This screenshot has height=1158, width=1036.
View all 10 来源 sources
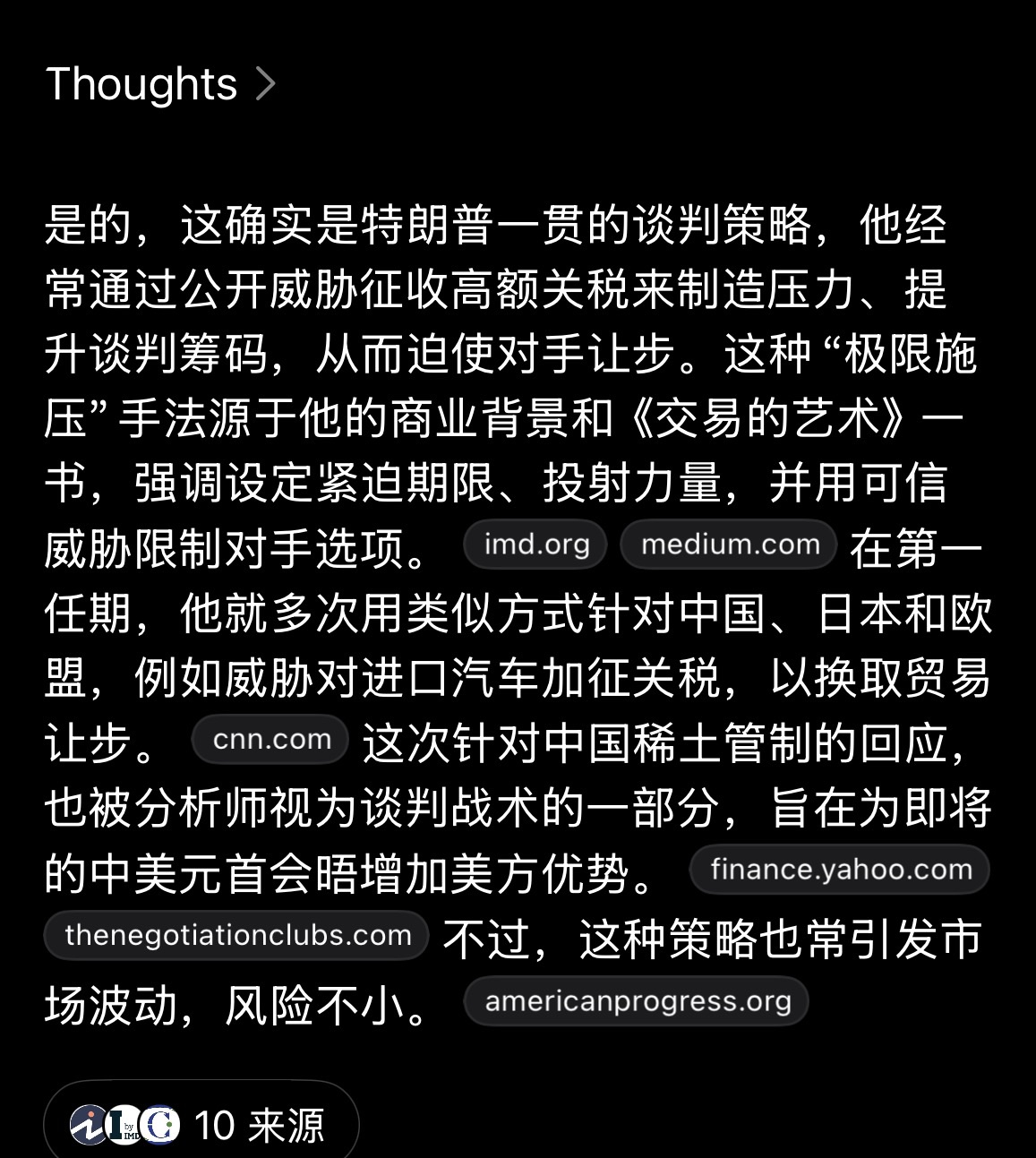201,1125
